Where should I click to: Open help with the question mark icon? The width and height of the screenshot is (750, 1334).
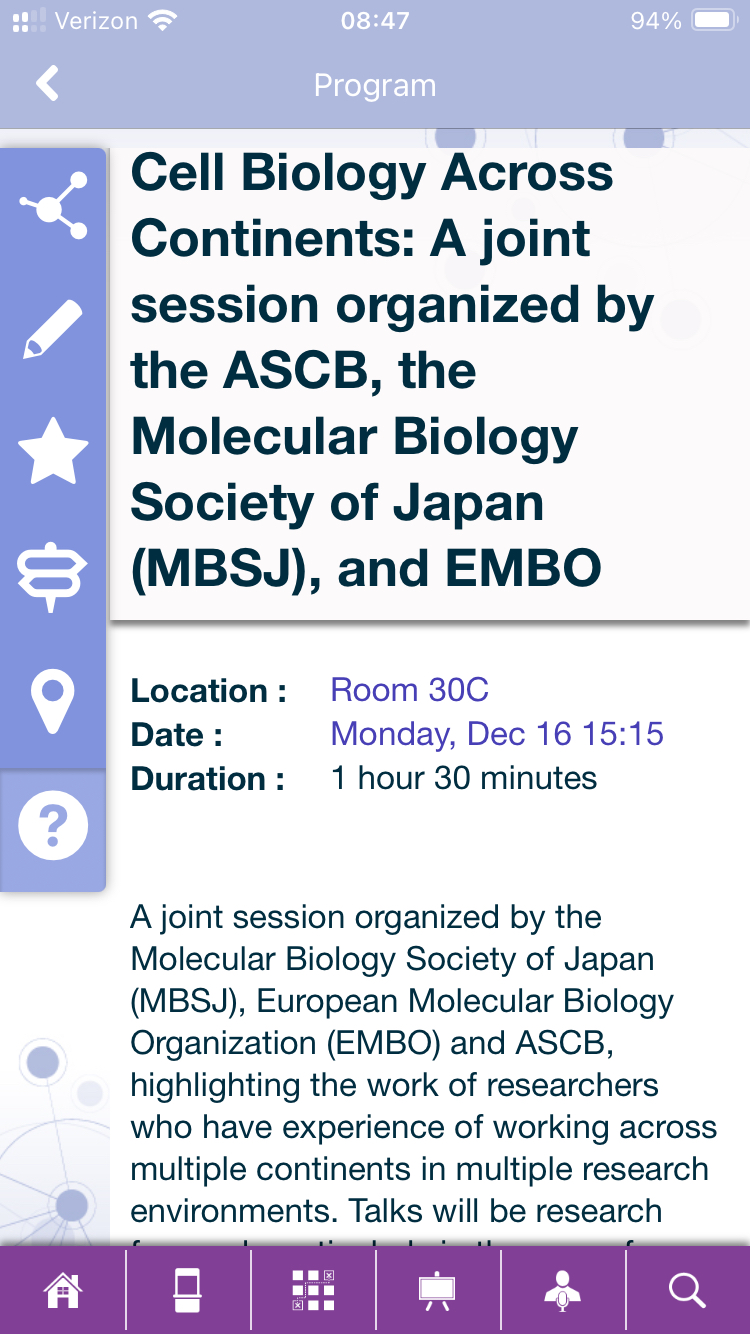click(x=53, y=826)
